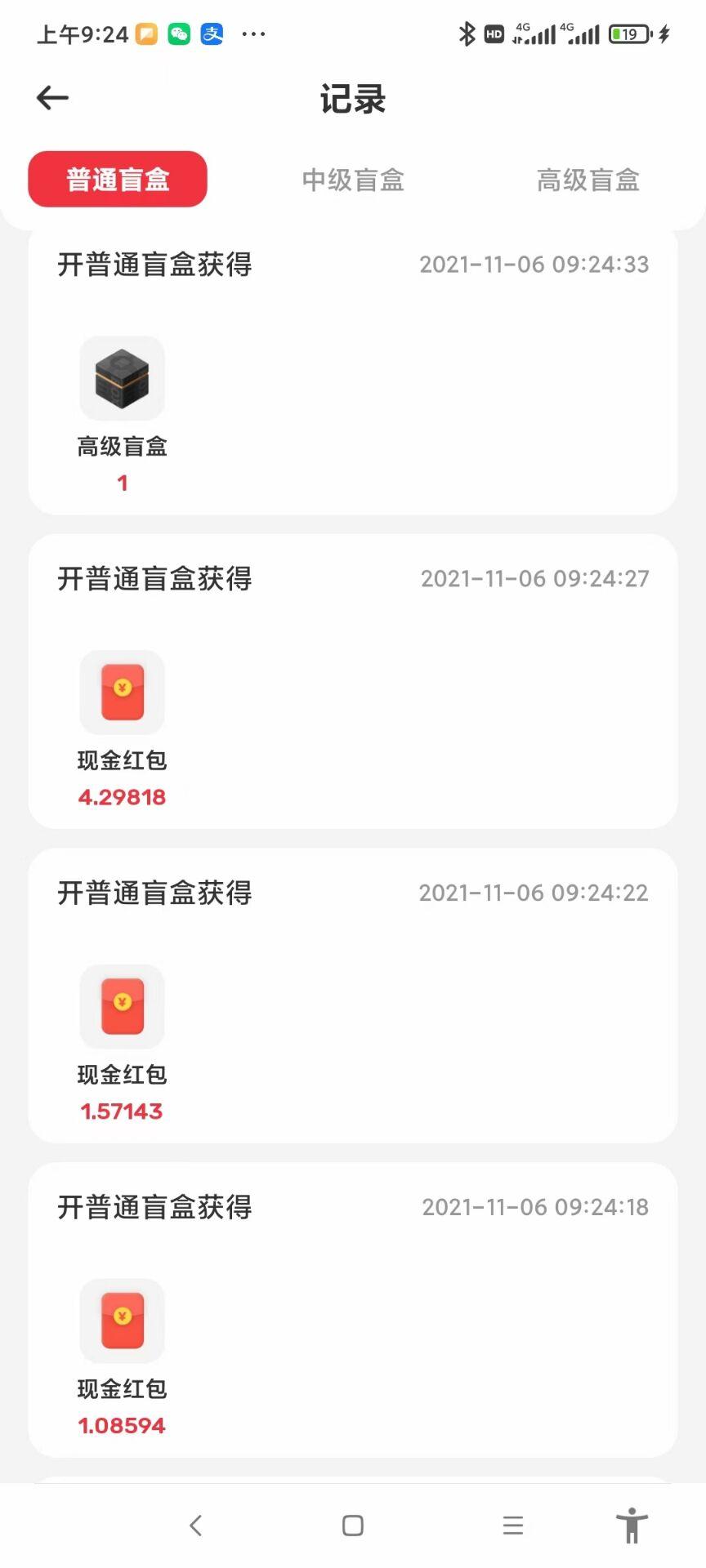Image resolution: width=706 pixels, height=1568 pixels.
Task: Switch to the 高级盲盒 tab
Action: 588,180
